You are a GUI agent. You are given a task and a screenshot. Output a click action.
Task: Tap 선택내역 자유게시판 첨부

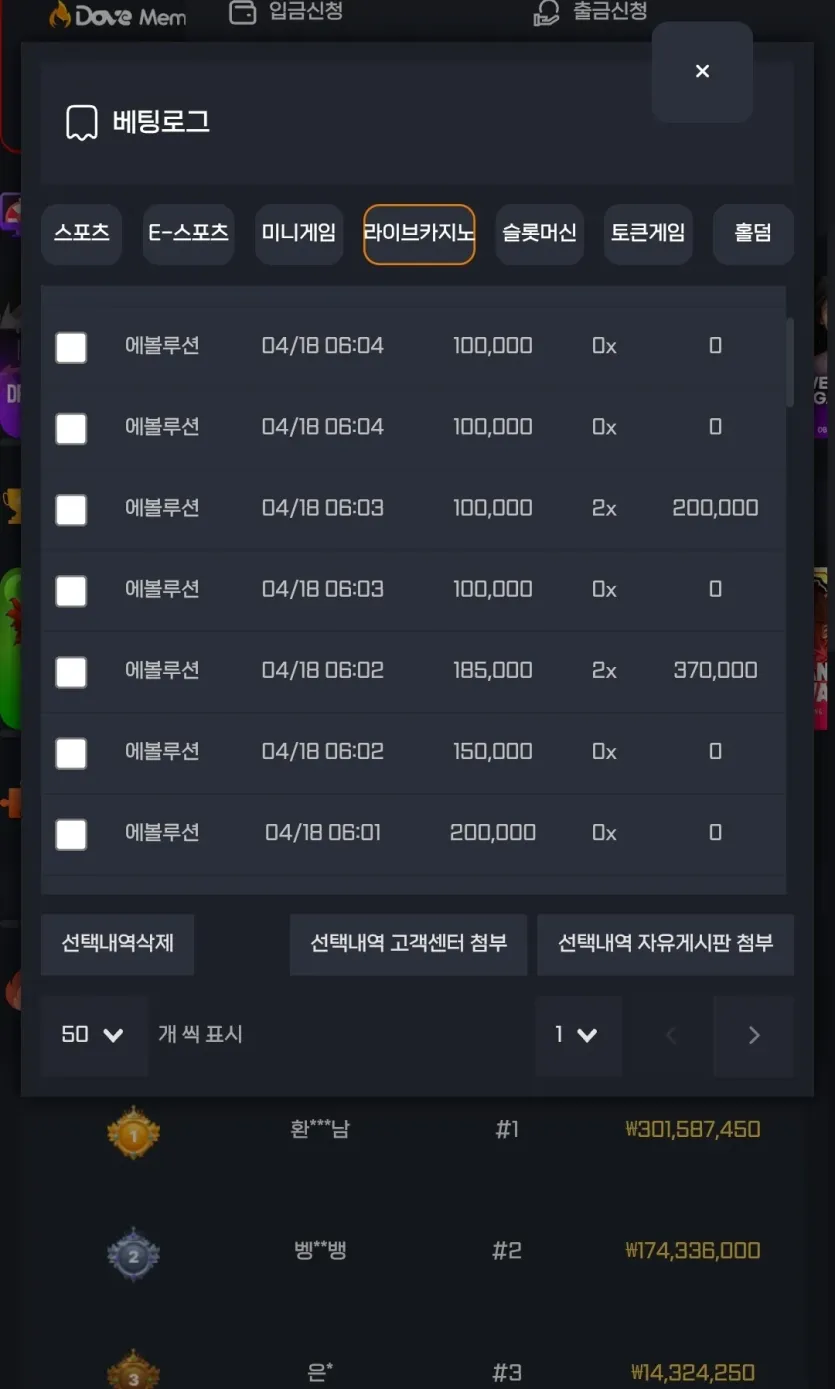(666, 944)
